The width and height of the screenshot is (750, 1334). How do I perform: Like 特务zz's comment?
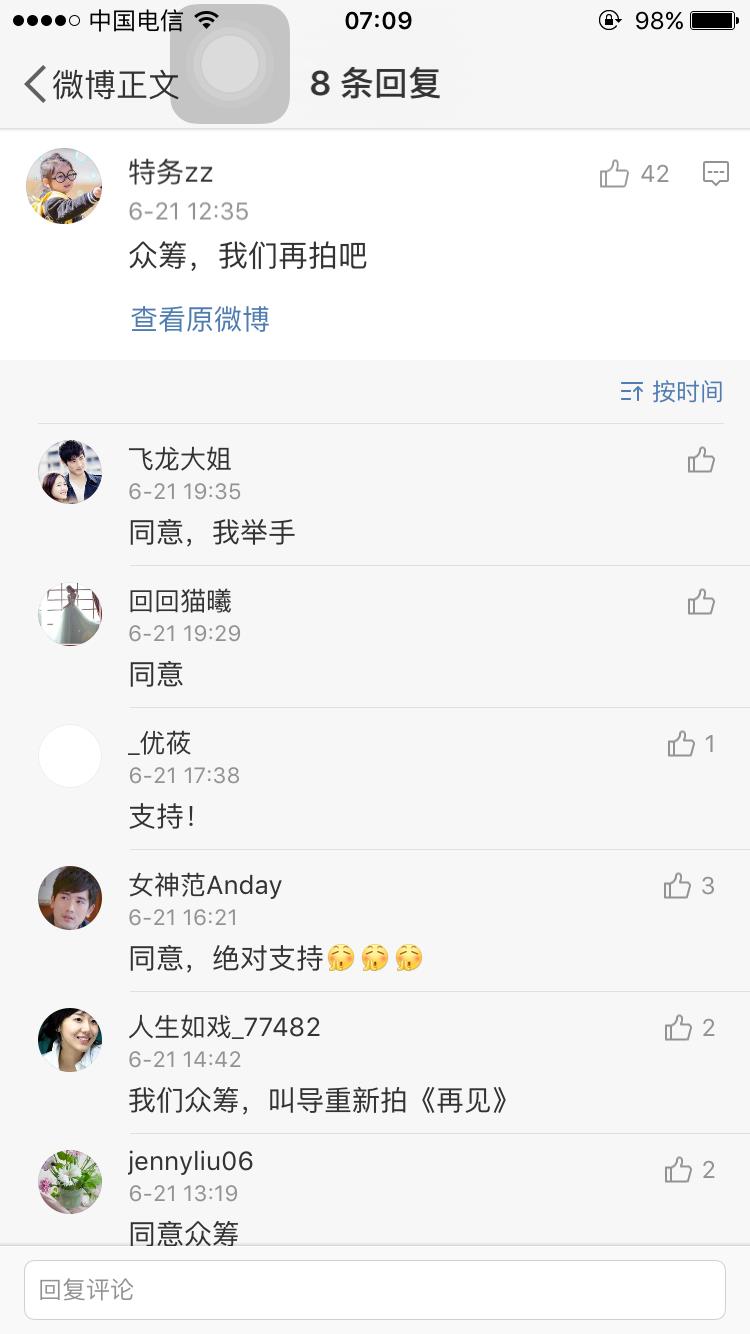point(615,175)
